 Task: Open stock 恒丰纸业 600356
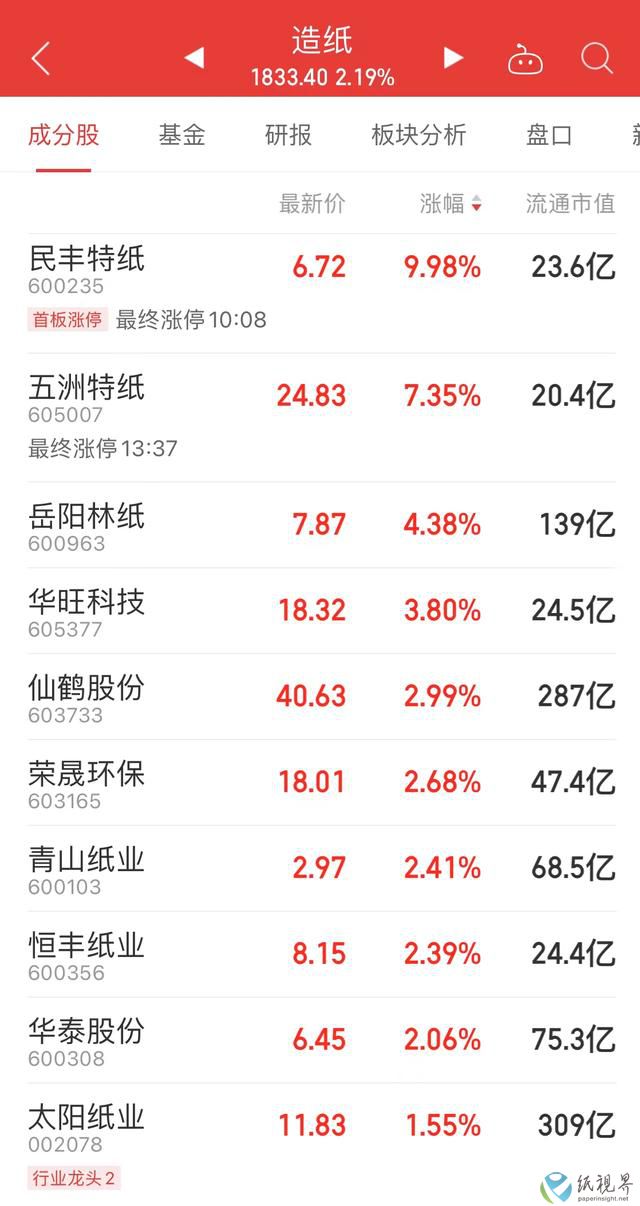[320, 955]
